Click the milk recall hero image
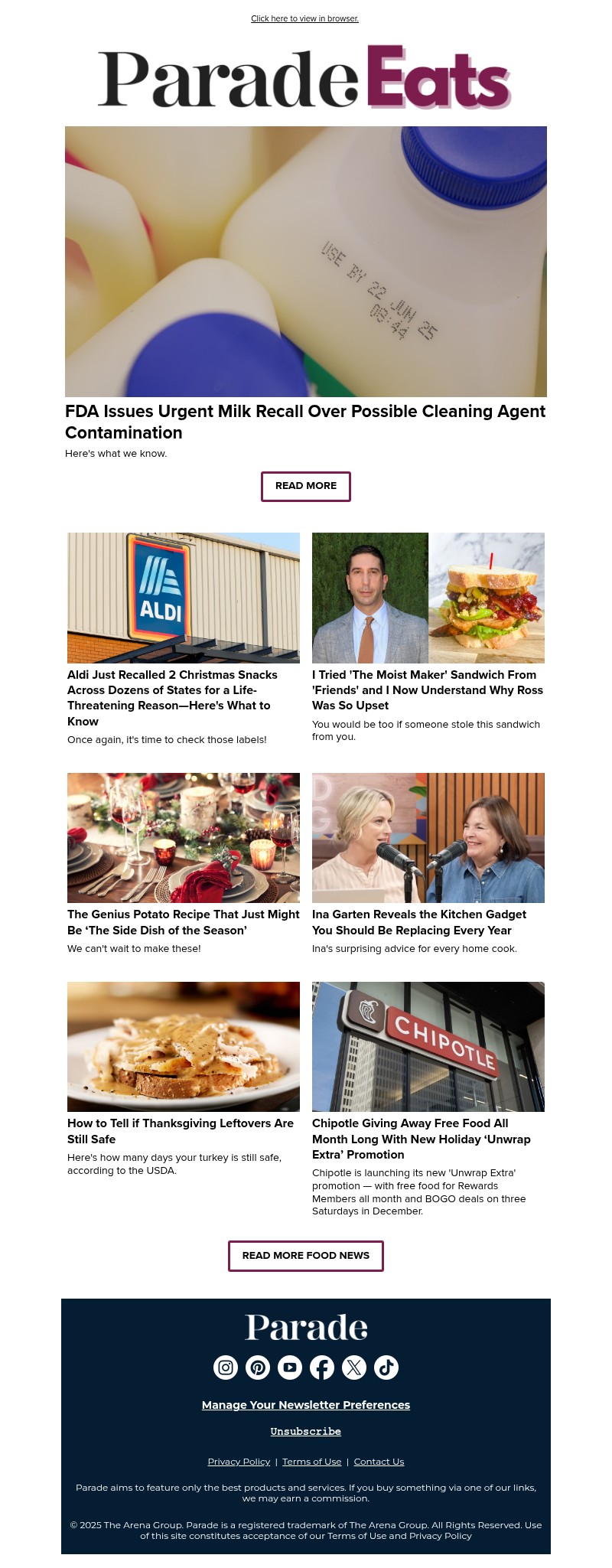Image resolution: width=612 pixels, height=1568 pixels. [305, 261]
